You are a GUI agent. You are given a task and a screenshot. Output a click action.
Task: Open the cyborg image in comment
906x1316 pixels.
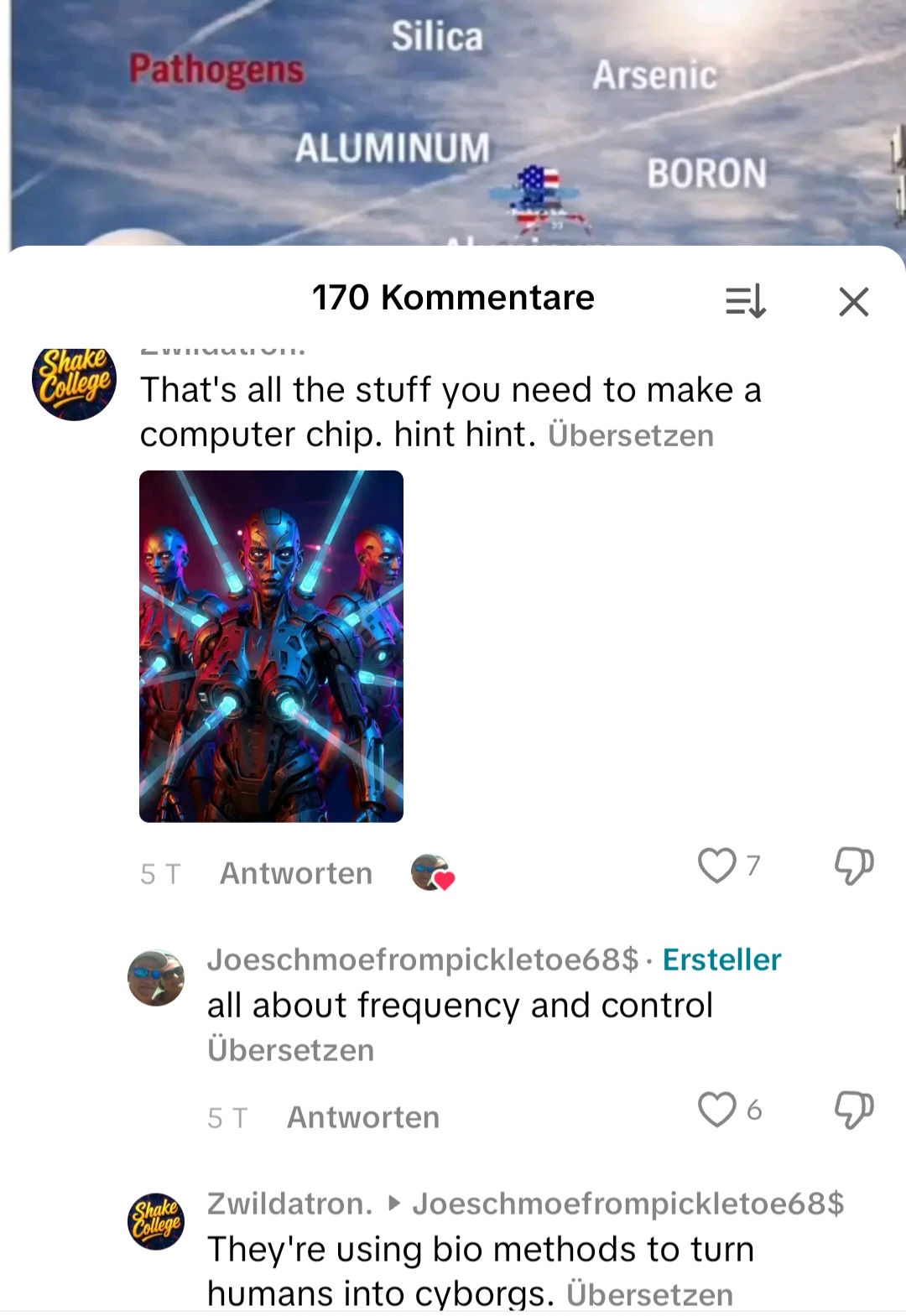click(x=271, y=646)
